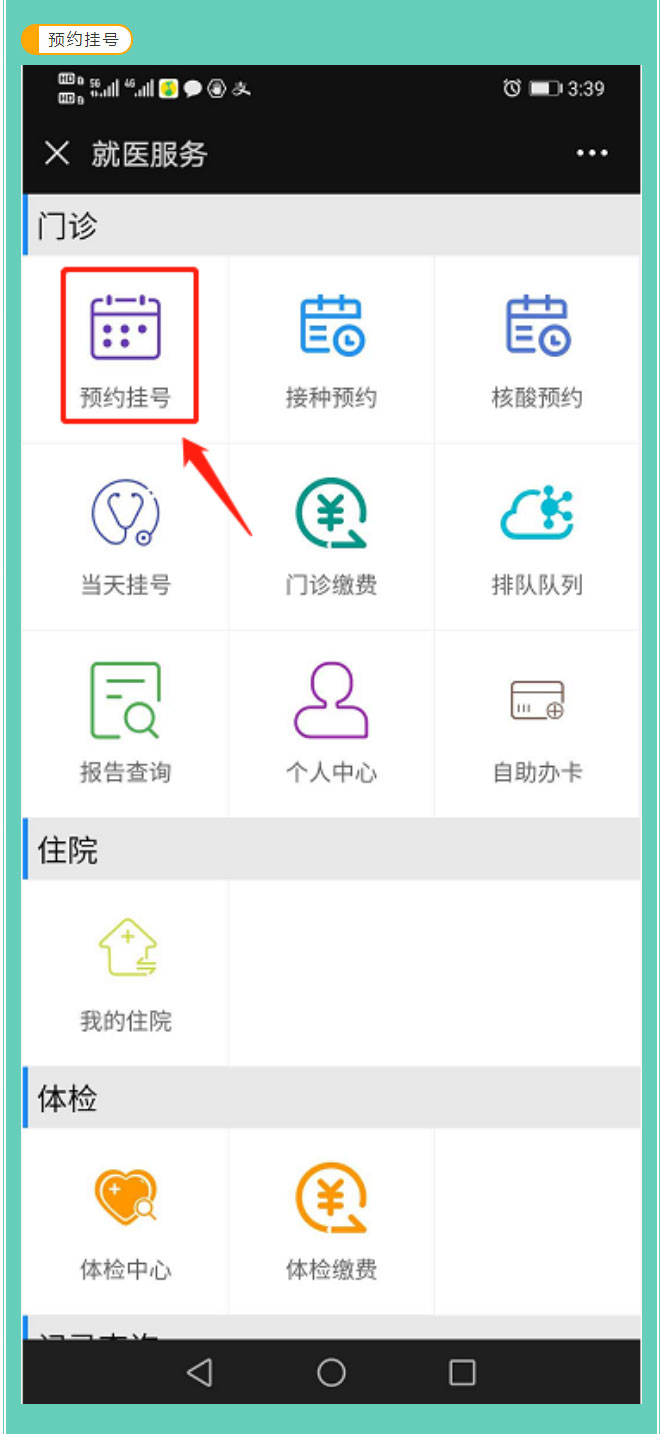Screen dimensions: 661x1434
Task: Open 接种预约 vaccination booking
Action: (331, 347)
